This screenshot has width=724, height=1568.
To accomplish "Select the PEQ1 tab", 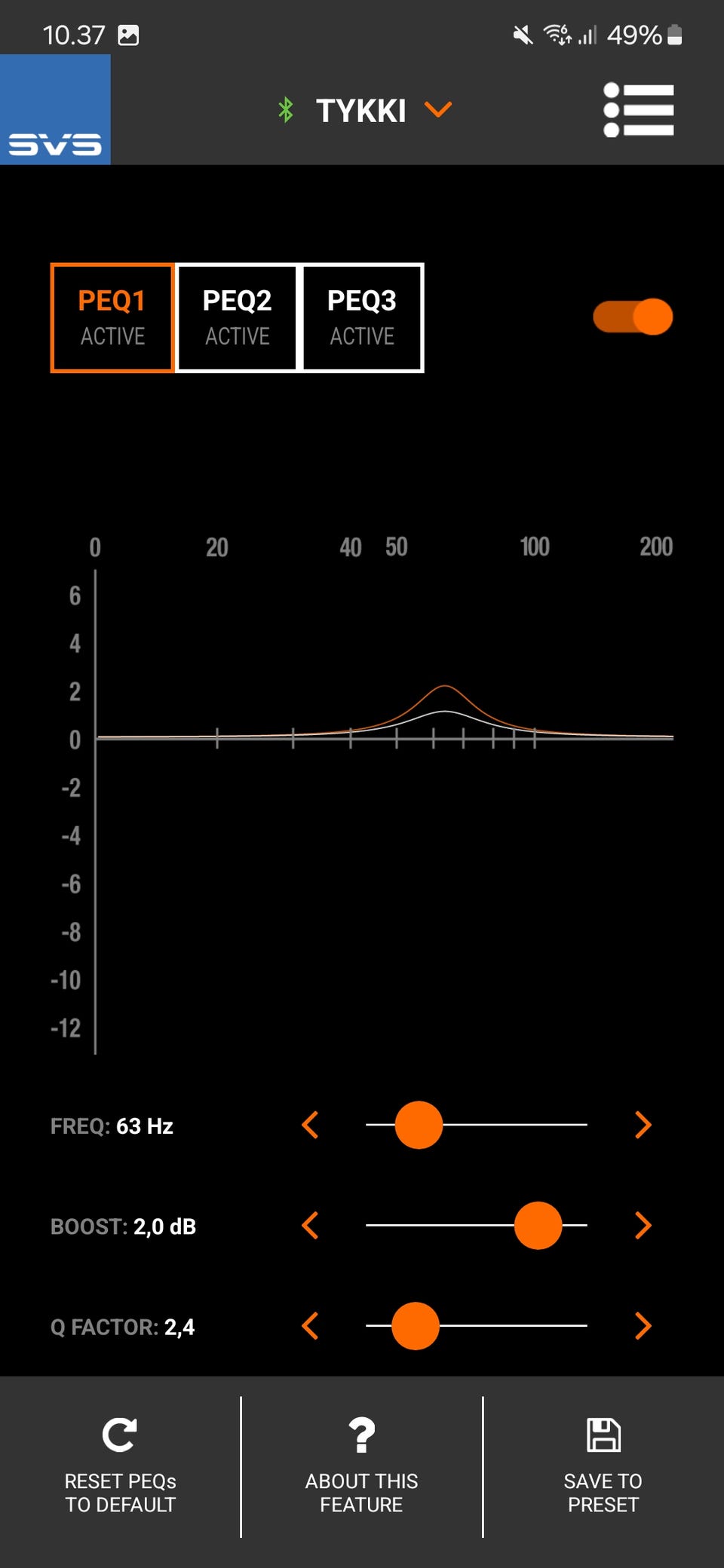I will click(112, 317).
